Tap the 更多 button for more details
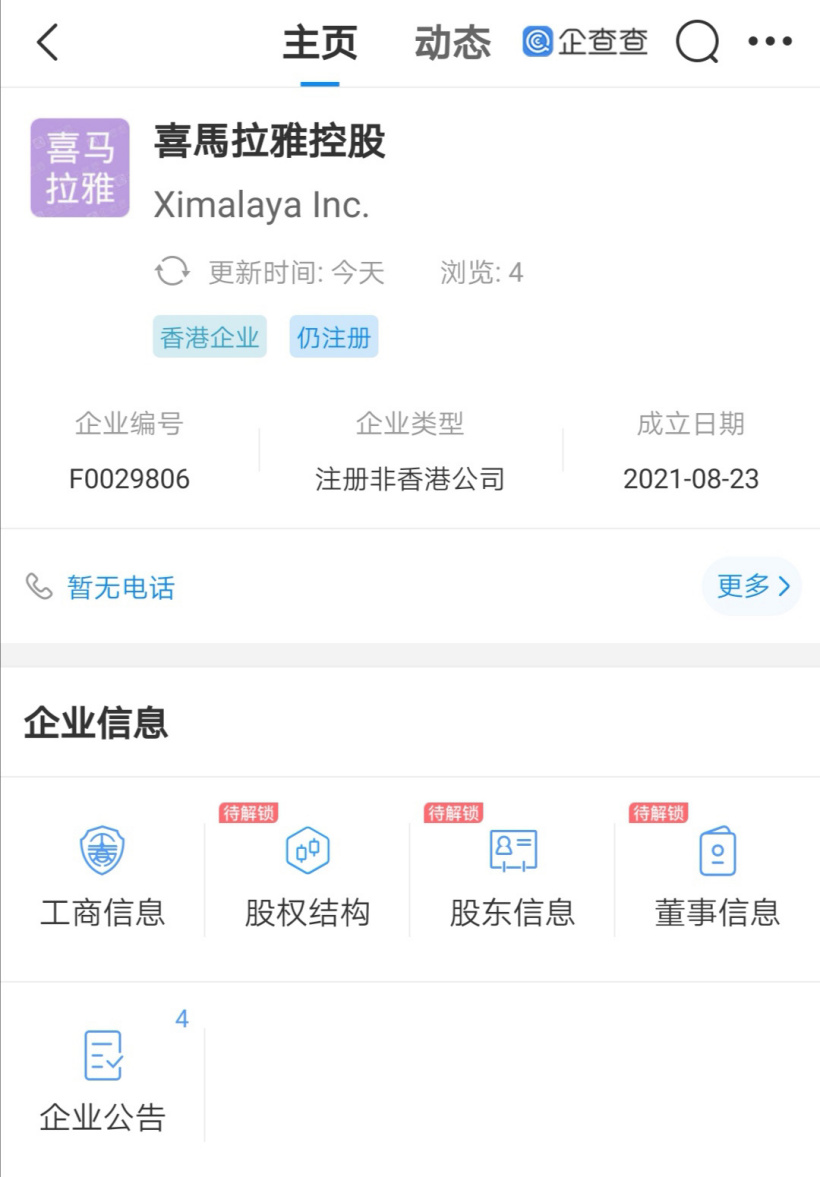Image resolution: width=820 pixels, height=1177 pixels. [752, 586]
